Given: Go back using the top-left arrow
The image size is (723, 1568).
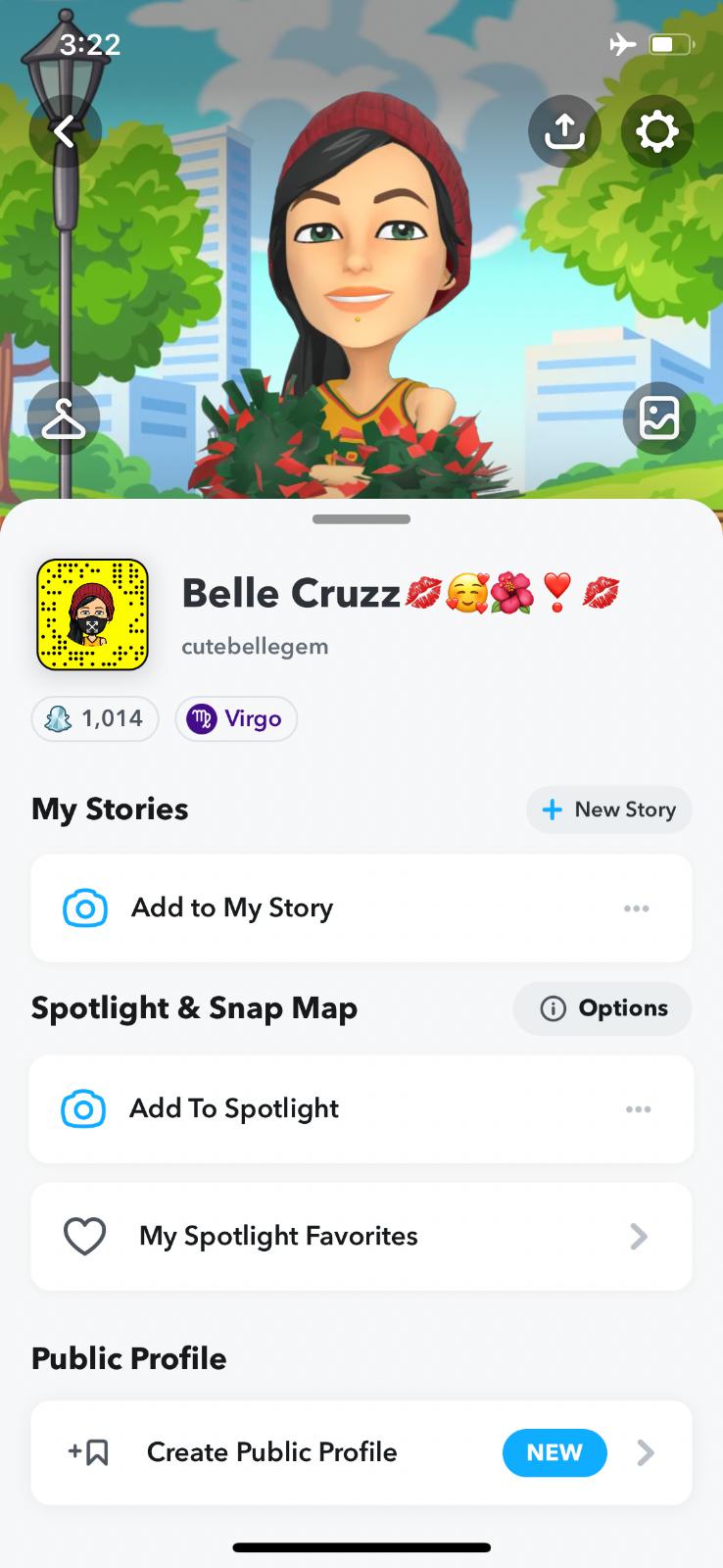Looking at the screenshot, I should coord(65,131).
